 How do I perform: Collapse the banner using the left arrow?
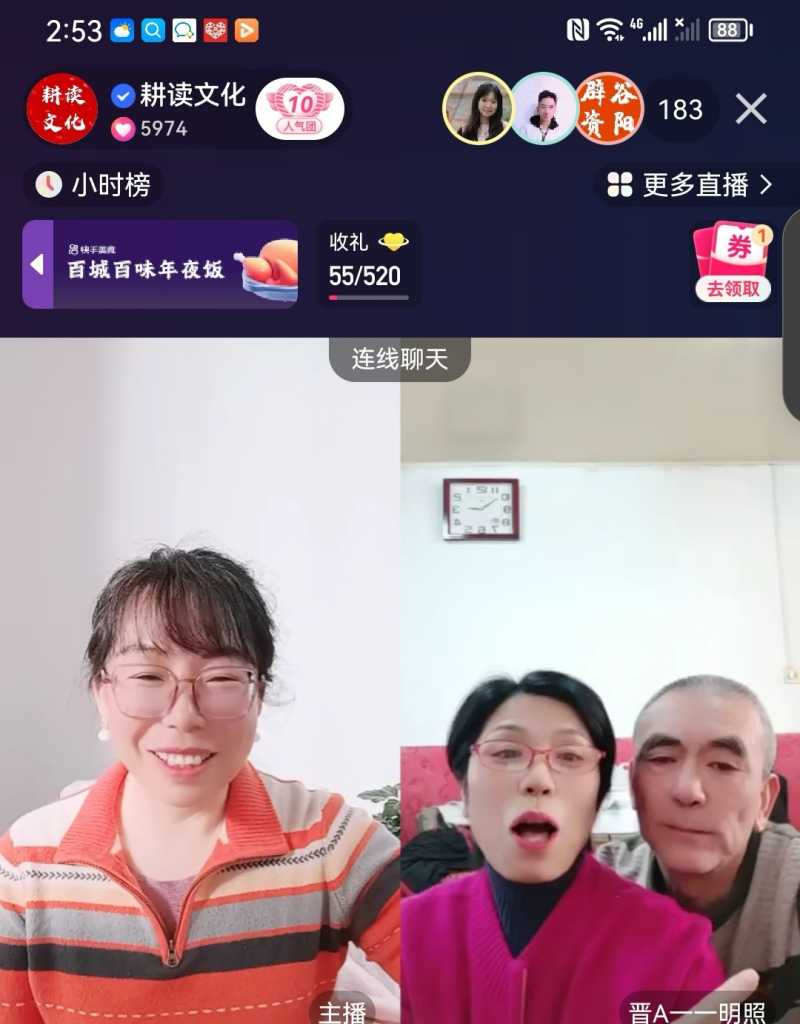(36, 265)
